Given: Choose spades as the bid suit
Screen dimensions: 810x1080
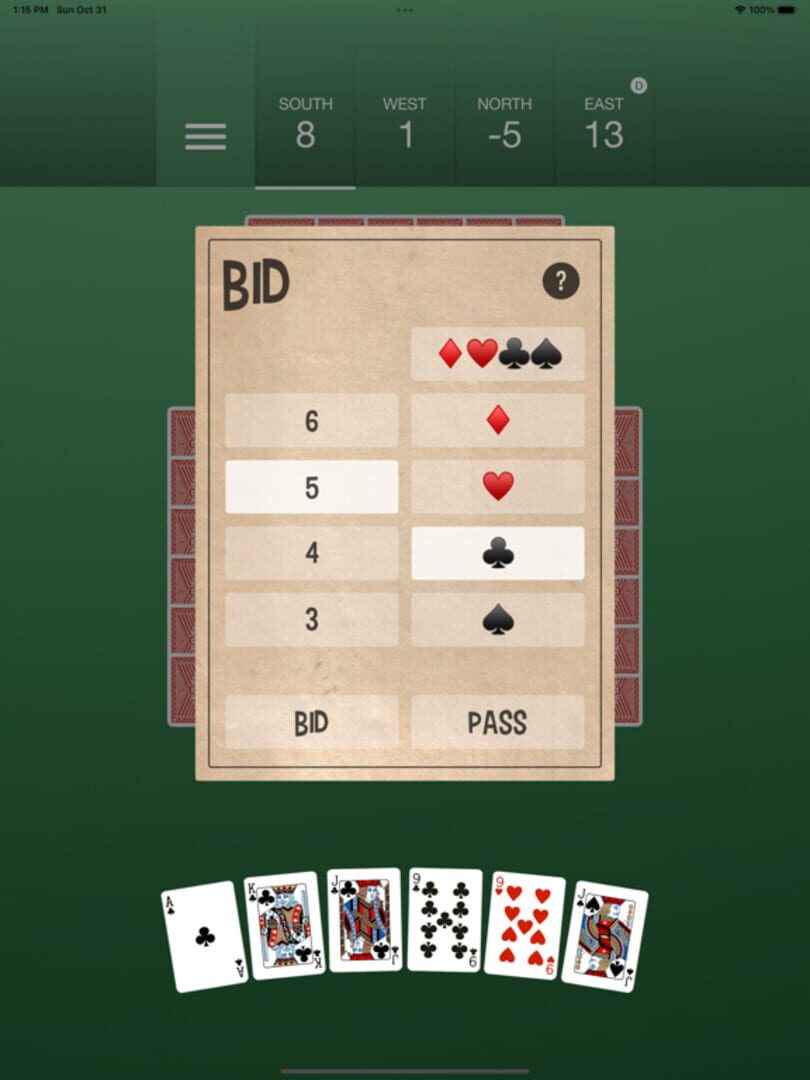Looking at the screenshot, I should point(498,619).
